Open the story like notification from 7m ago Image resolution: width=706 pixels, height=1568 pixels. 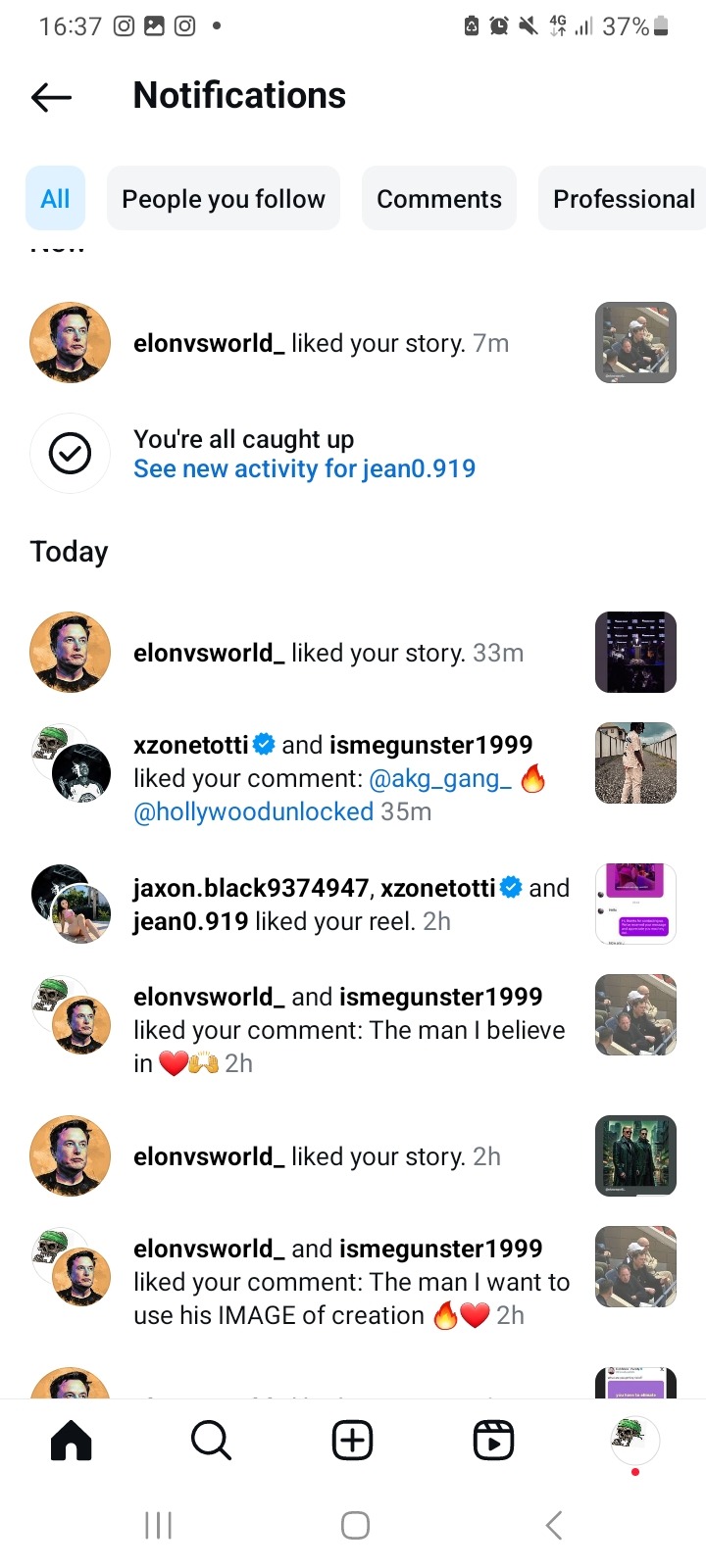click(321, 344)
